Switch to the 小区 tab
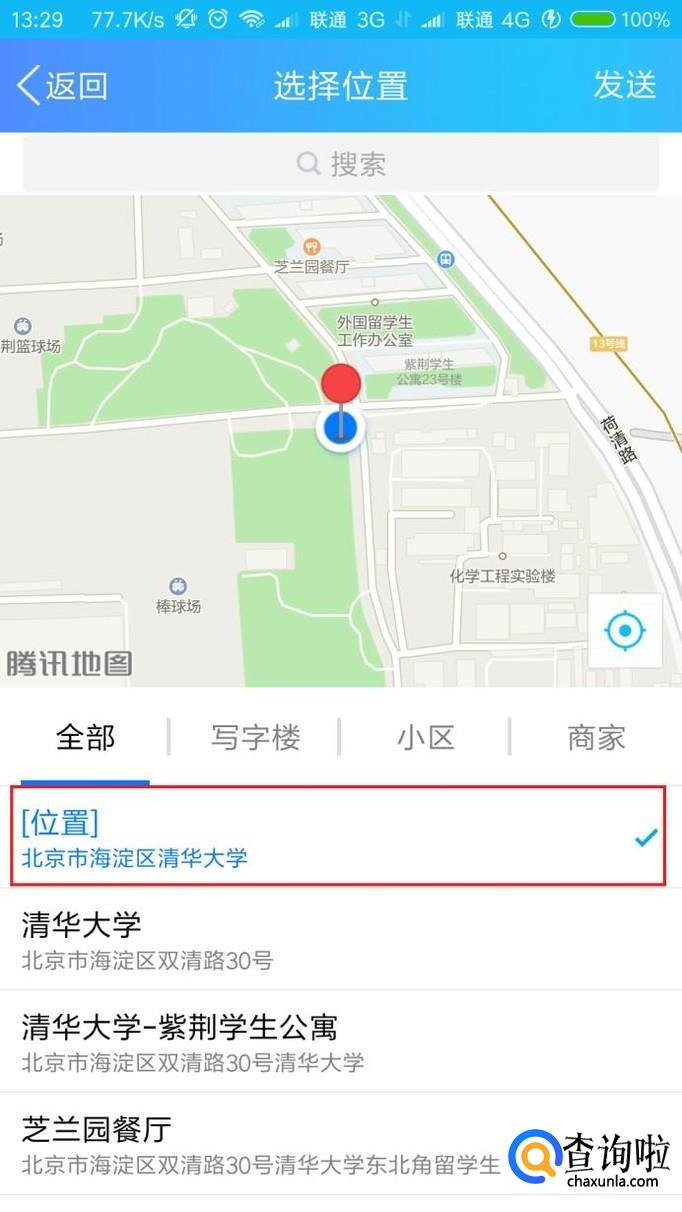 pyautogui.click(x=425, y=738)
